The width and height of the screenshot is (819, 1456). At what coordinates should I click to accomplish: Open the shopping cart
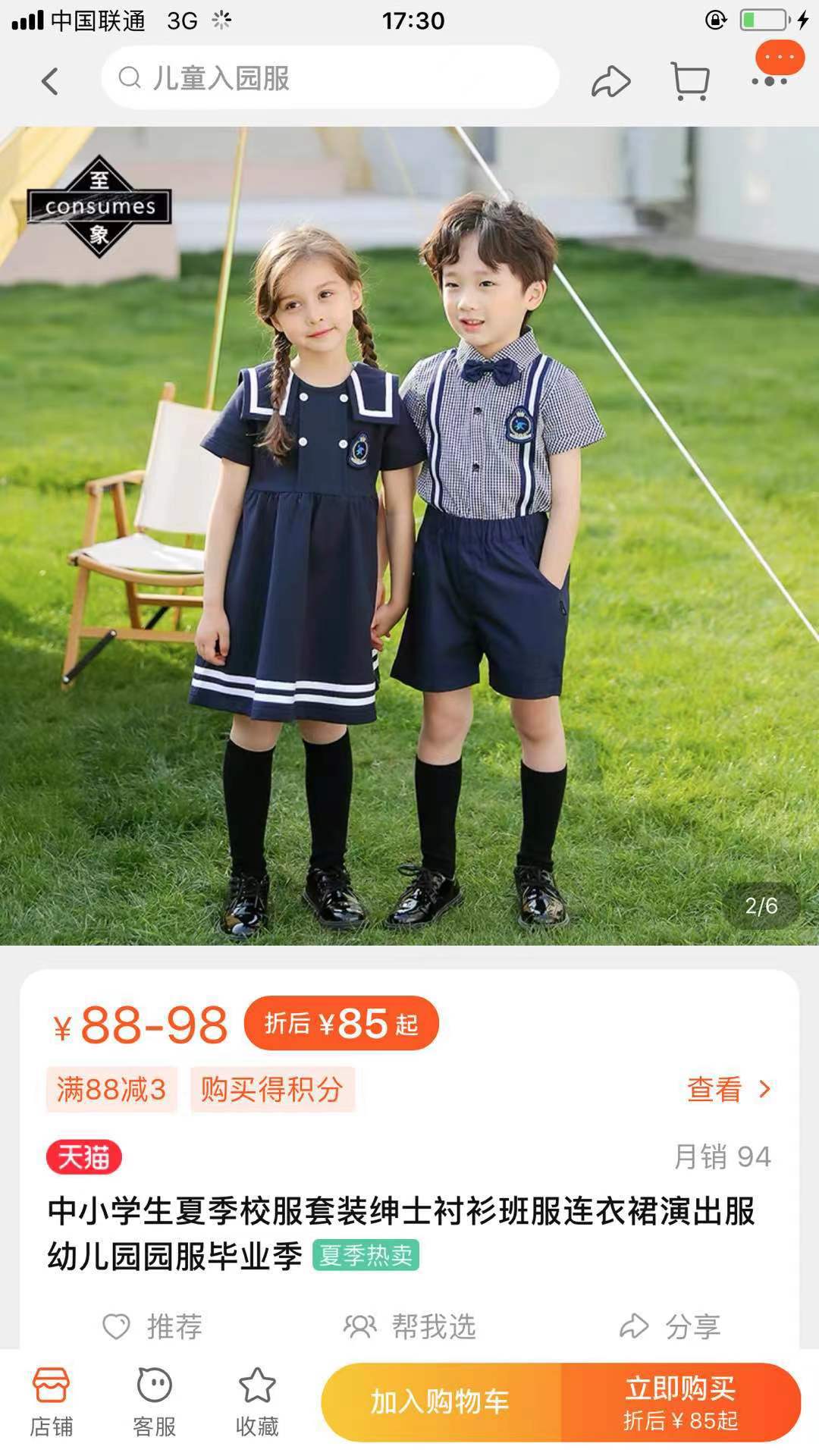[x=690, y=81]
